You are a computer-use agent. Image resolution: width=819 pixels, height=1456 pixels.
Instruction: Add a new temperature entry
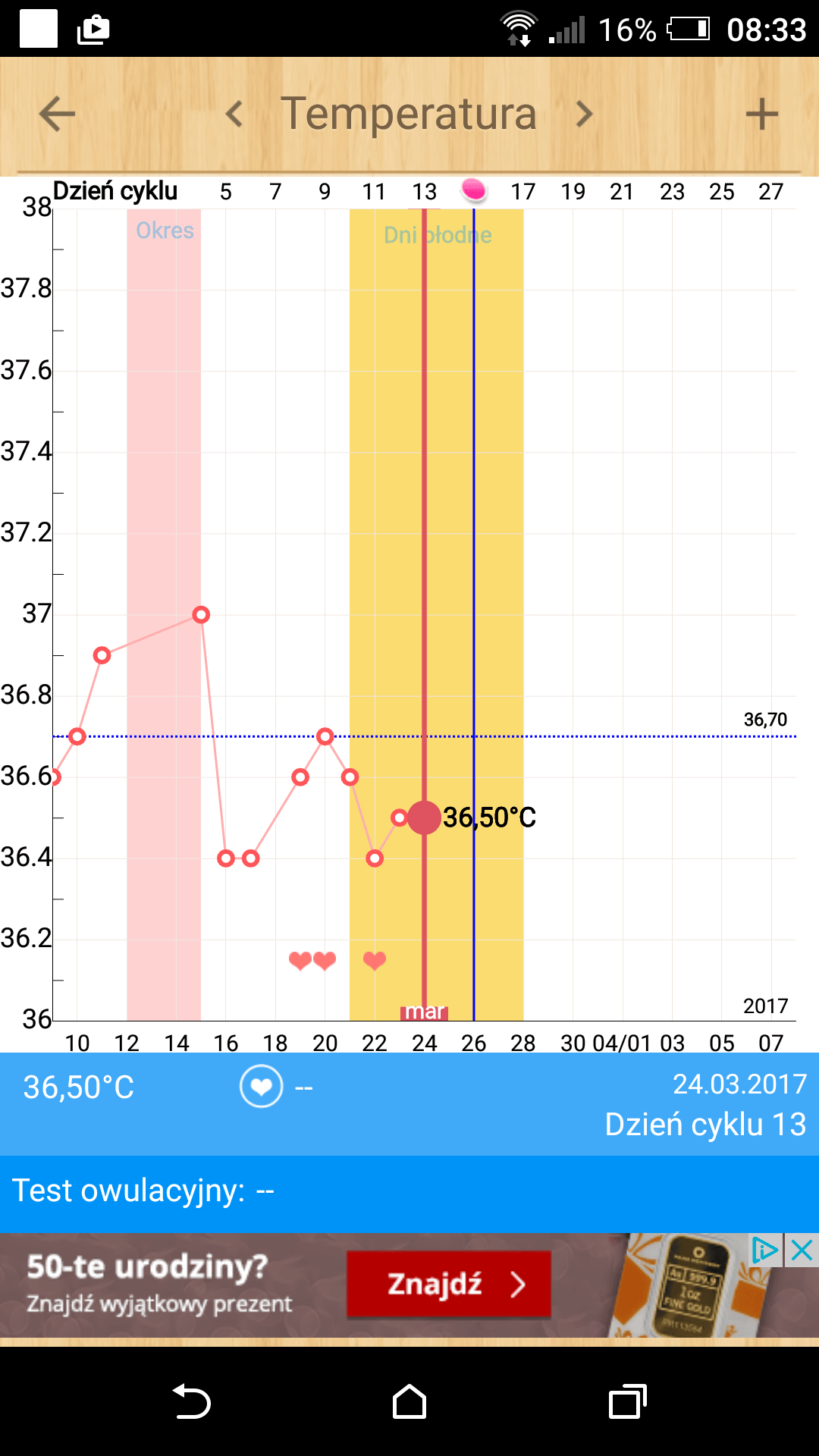tap(761, 115)
